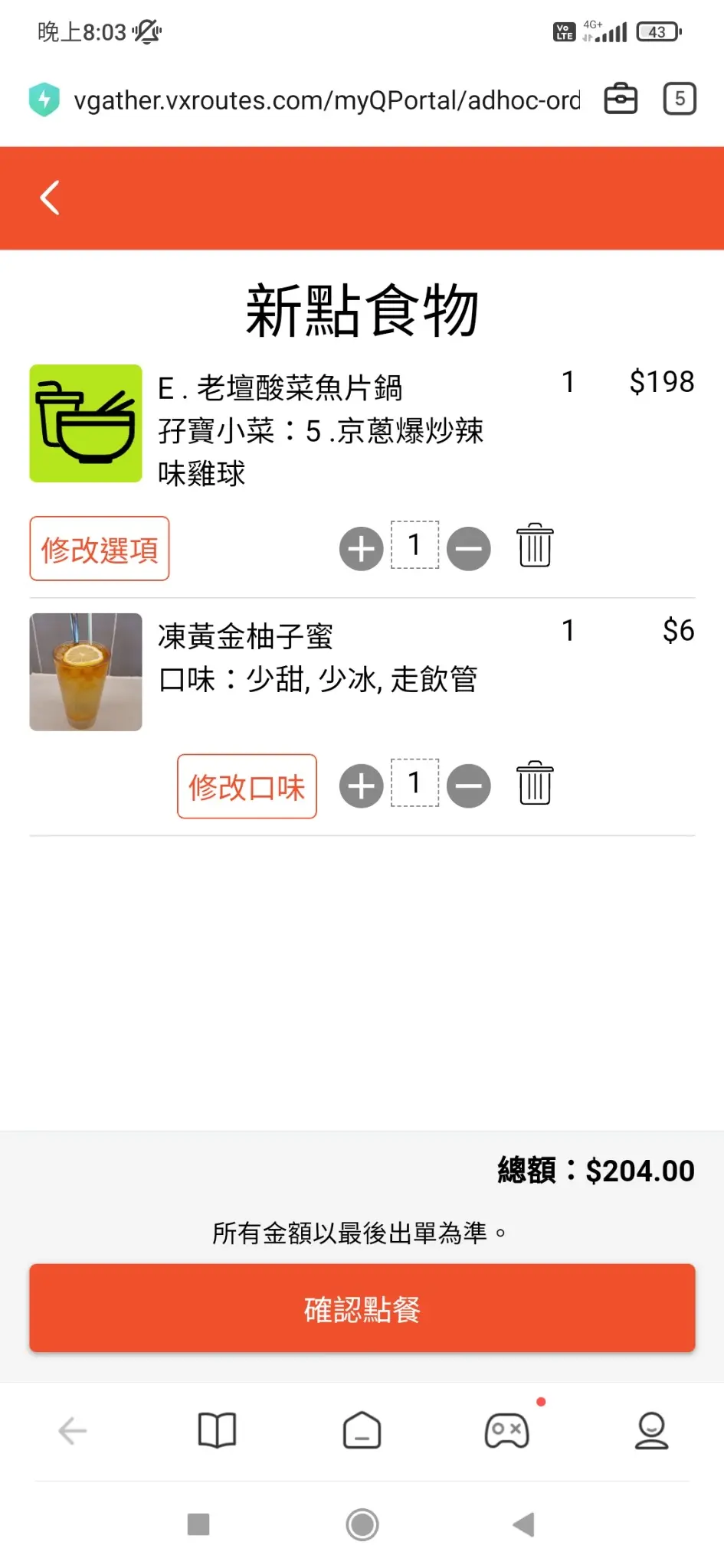724x1568 pixels.
Task: Open the browser games icon
Action: (506, 1430)
